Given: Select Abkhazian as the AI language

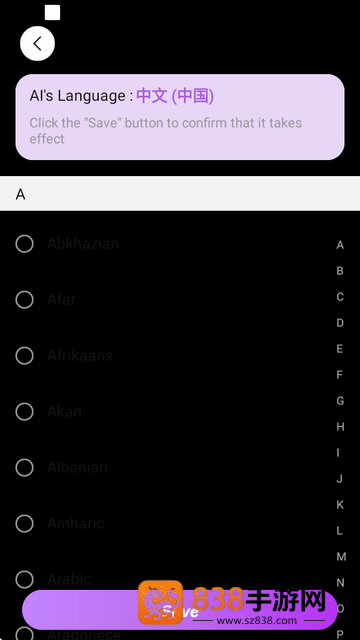Looking at the screenshot, I should click(24, 244).
